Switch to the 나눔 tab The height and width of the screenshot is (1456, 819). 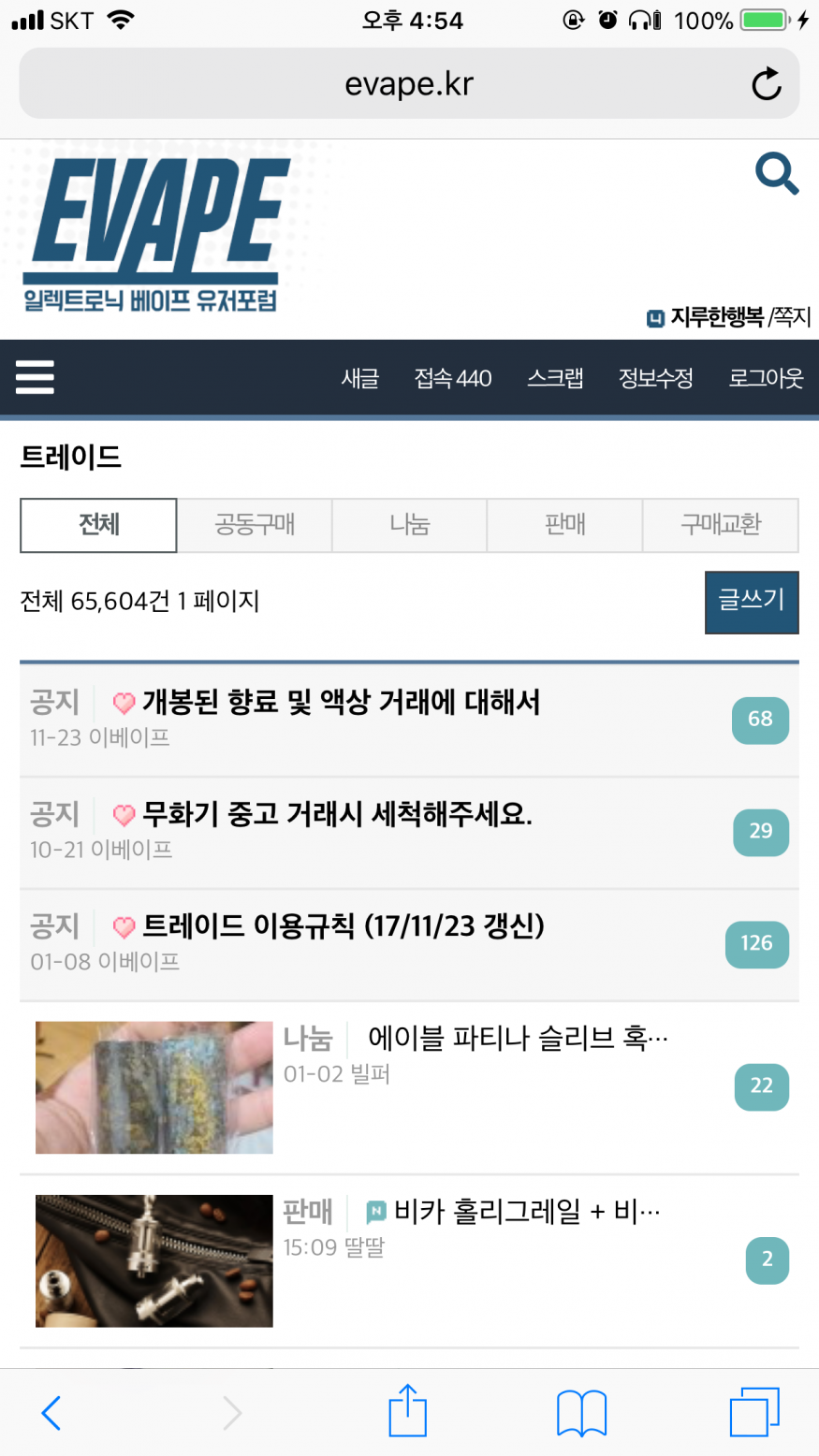409,525
